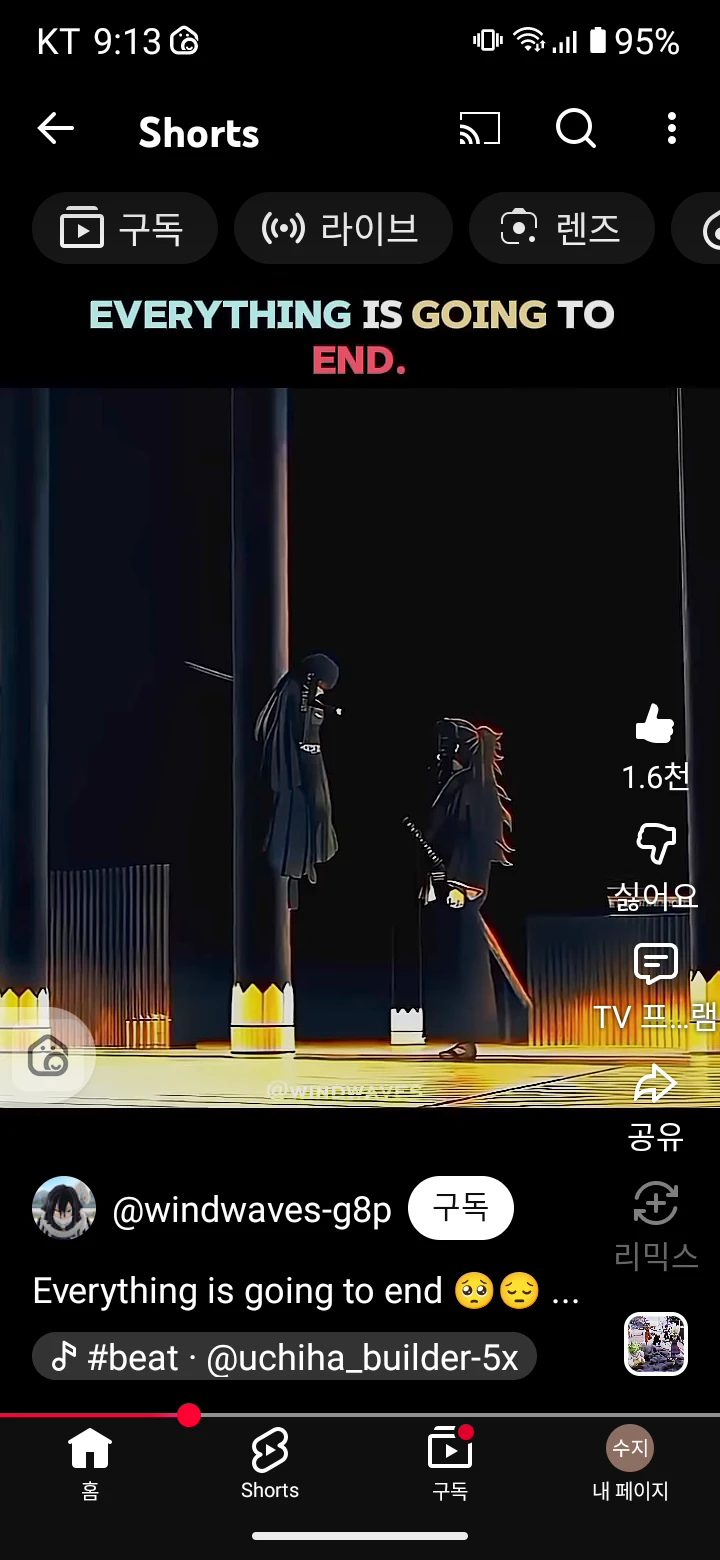
Task: Open the overflow menu
Action: click(x=671, y=129)
